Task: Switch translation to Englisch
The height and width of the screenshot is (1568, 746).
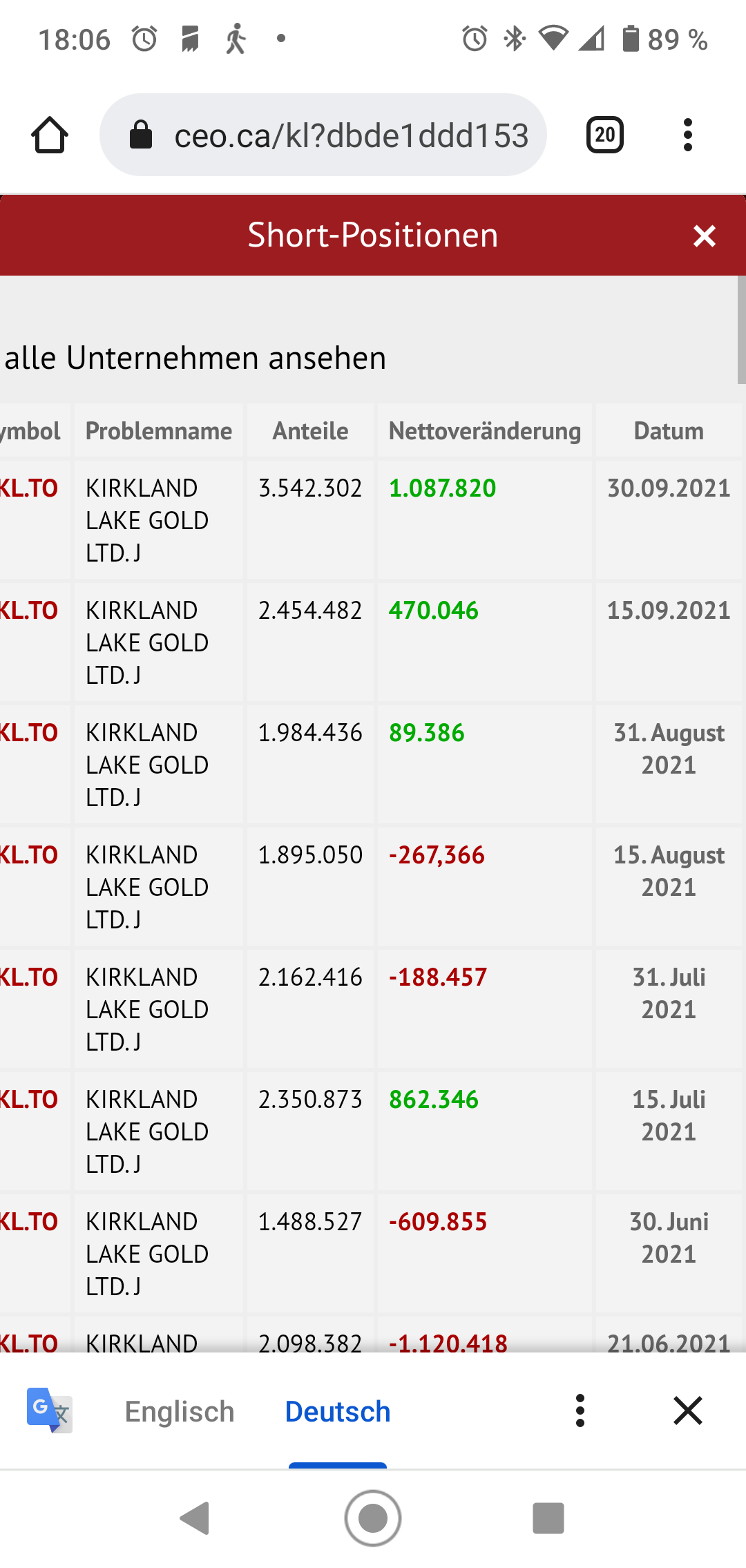Action: click(180, 1411)
